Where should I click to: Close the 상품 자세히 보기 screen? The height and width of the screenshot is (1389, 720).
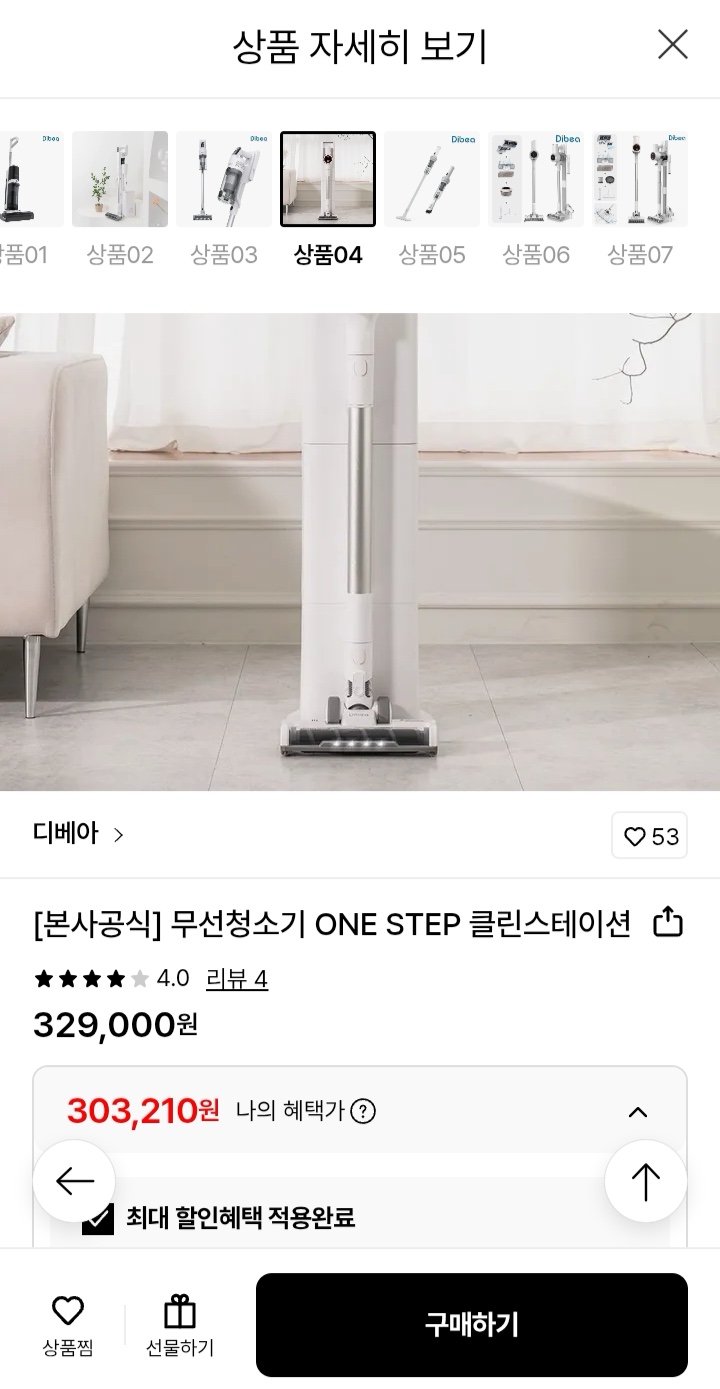[x=673, y=44]
